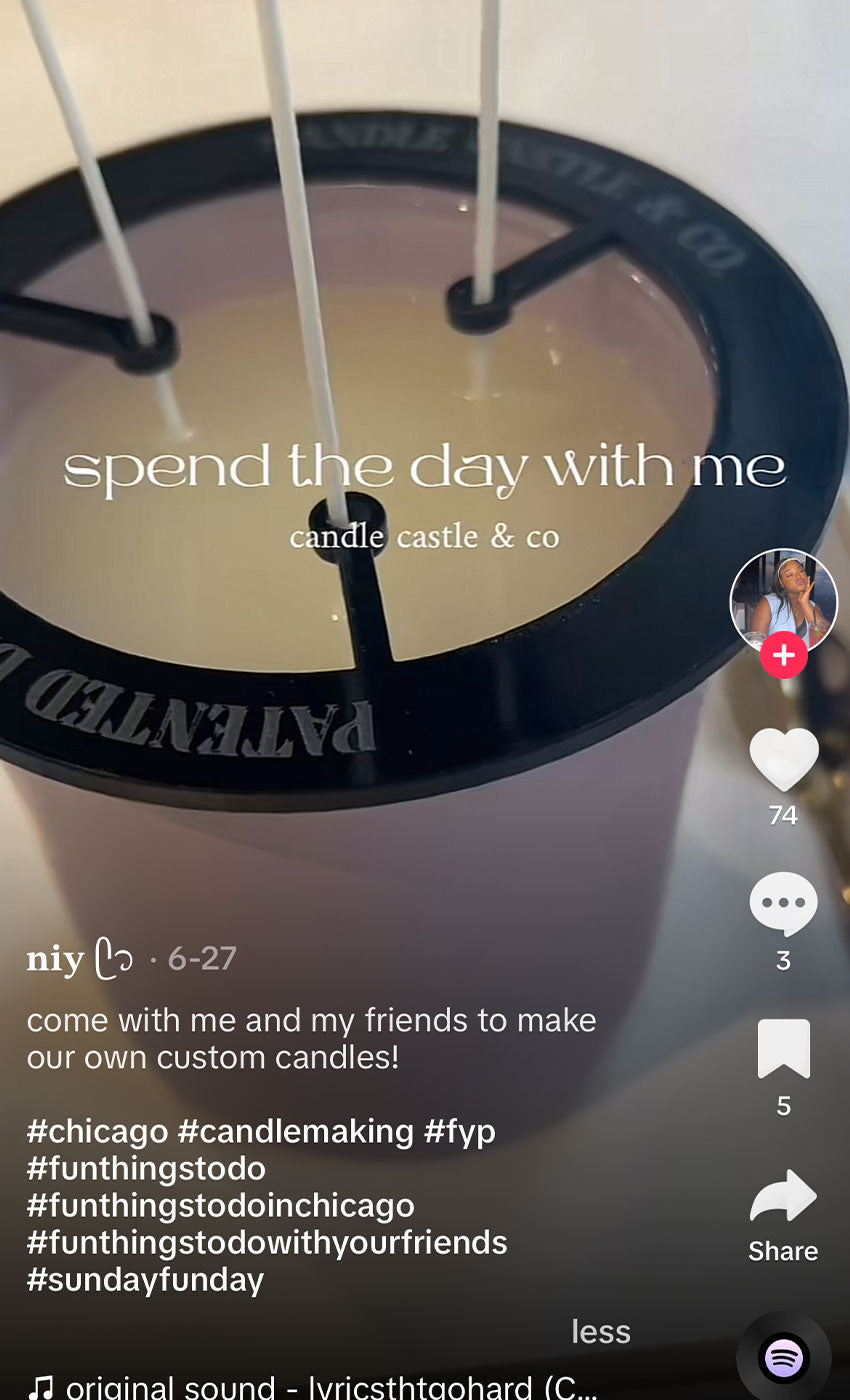This screenshot has width=850, height=1400.
Task: Open the comments section
Action: (x=783, y=903)
